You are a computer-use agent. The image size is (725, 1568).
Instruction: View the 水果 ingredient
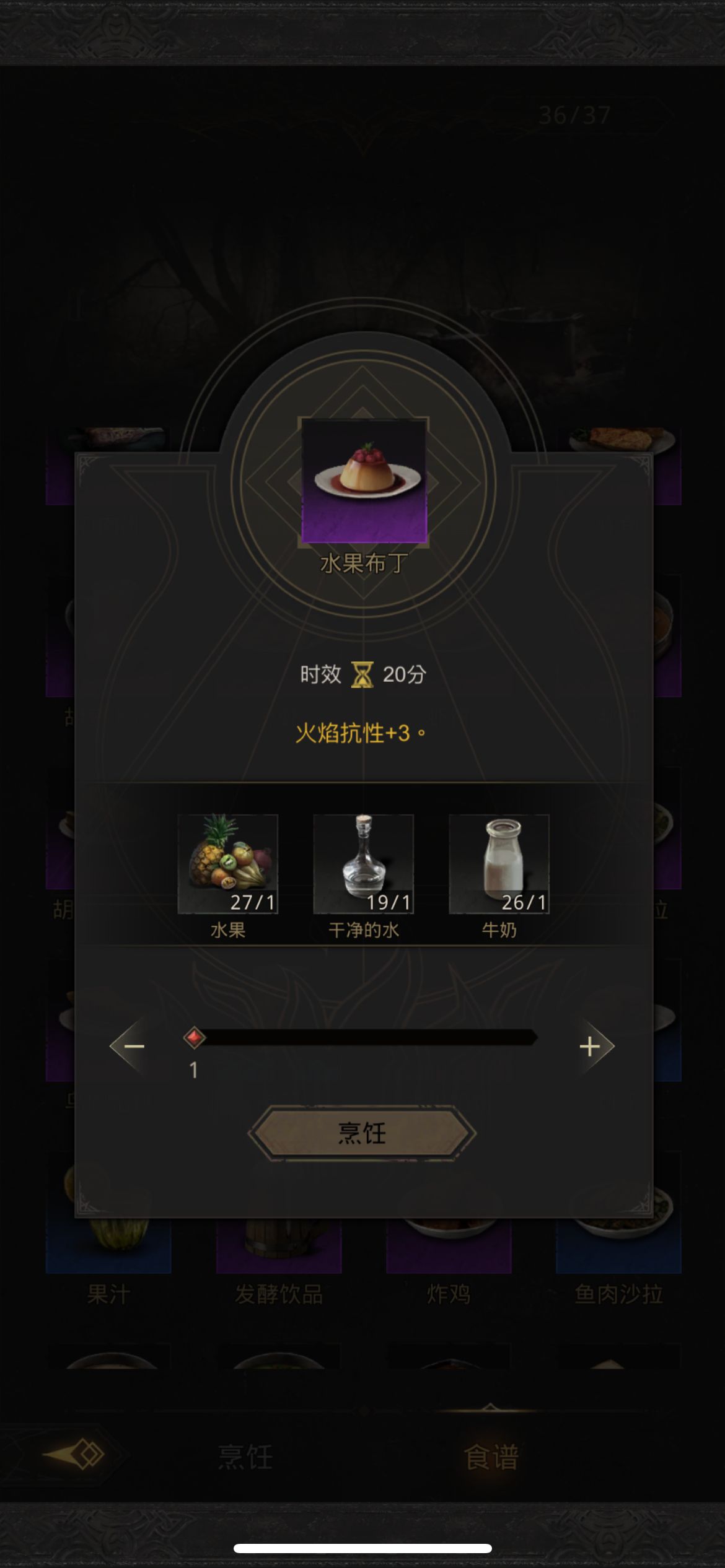[227, 864]
